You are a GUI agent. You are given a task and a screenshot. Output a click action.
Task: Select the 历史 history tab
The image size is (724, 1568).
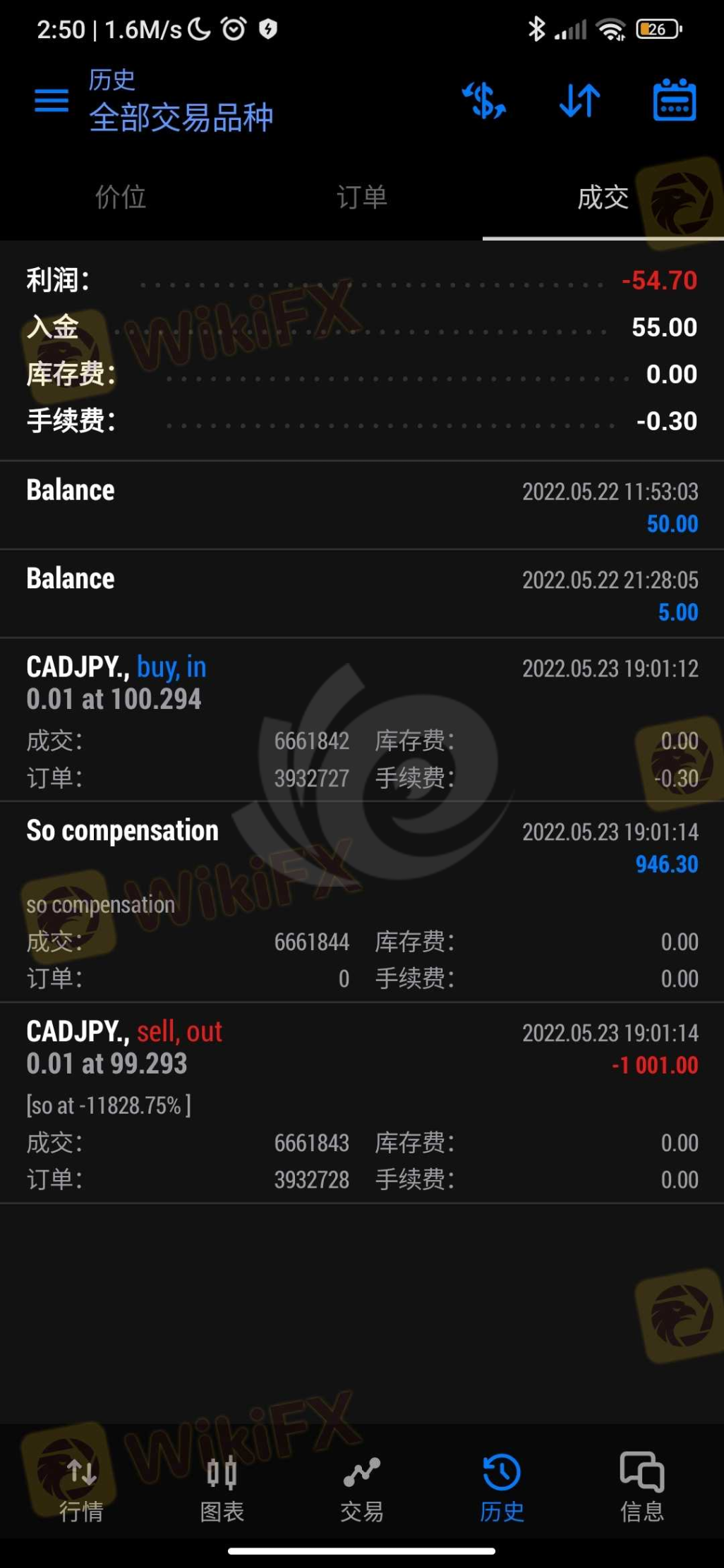[502, 1484]
